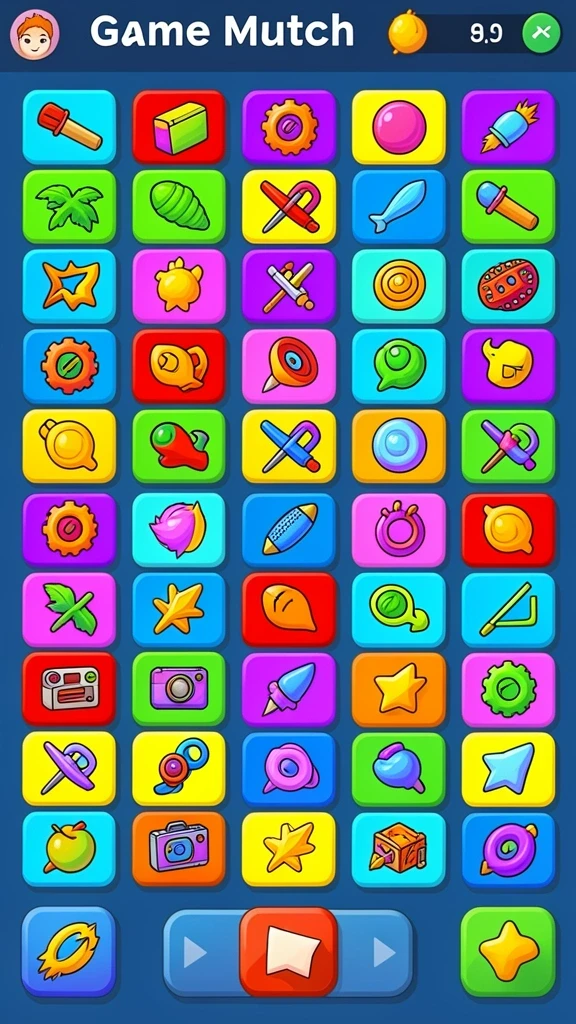This screenshot has width=576, height=1024.
Task: Open the player avatar profile
Action: pyautogui.click(x=35, y=35)
